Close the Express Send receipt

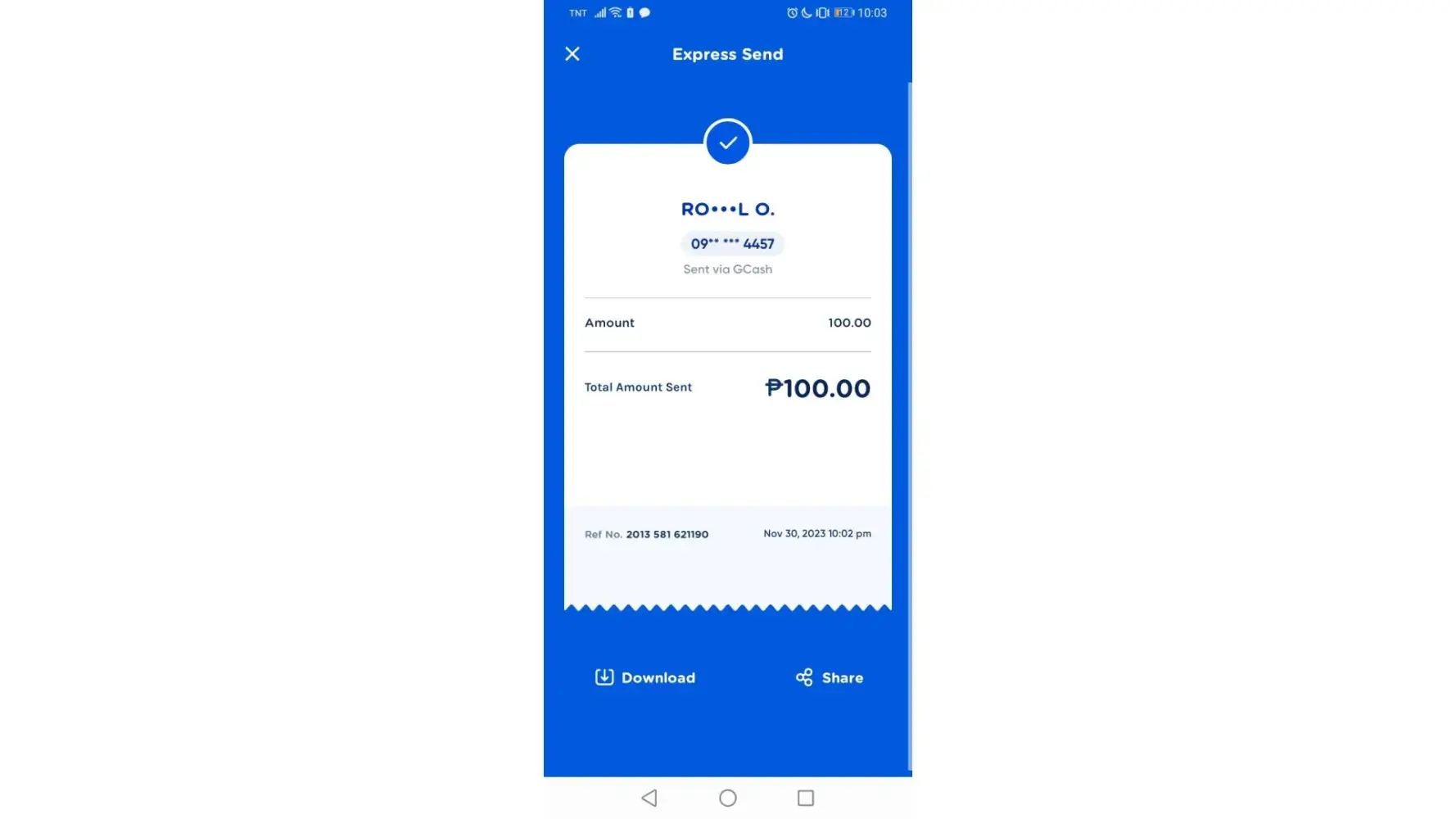[x=572, y=54]
